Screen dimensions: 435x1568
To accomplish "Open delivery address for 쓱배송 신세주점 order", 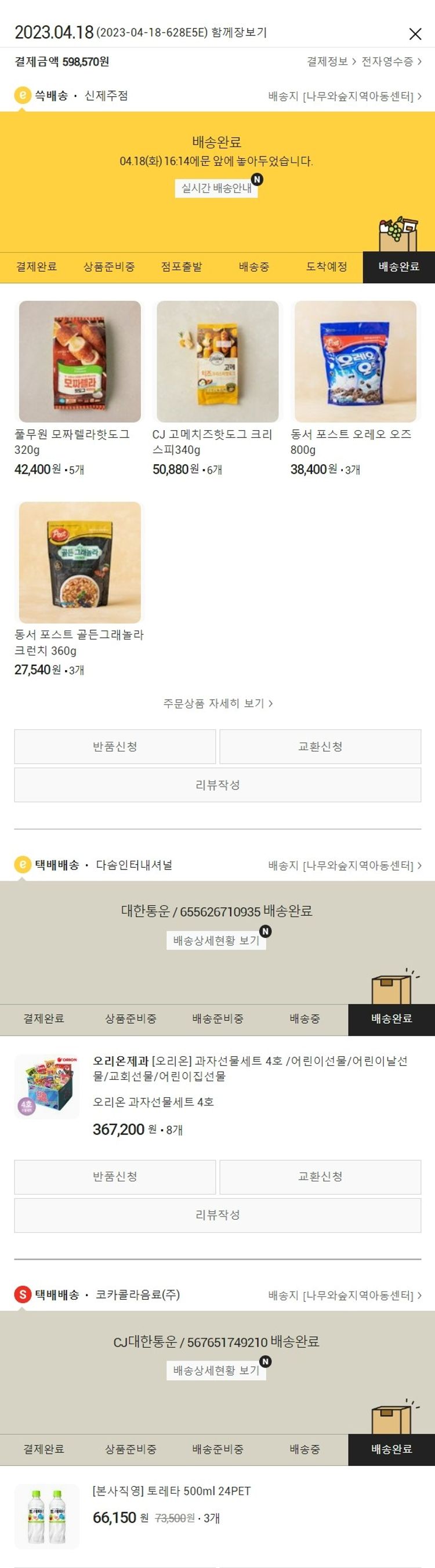I will pyautogui.click(x=344, y=96).
